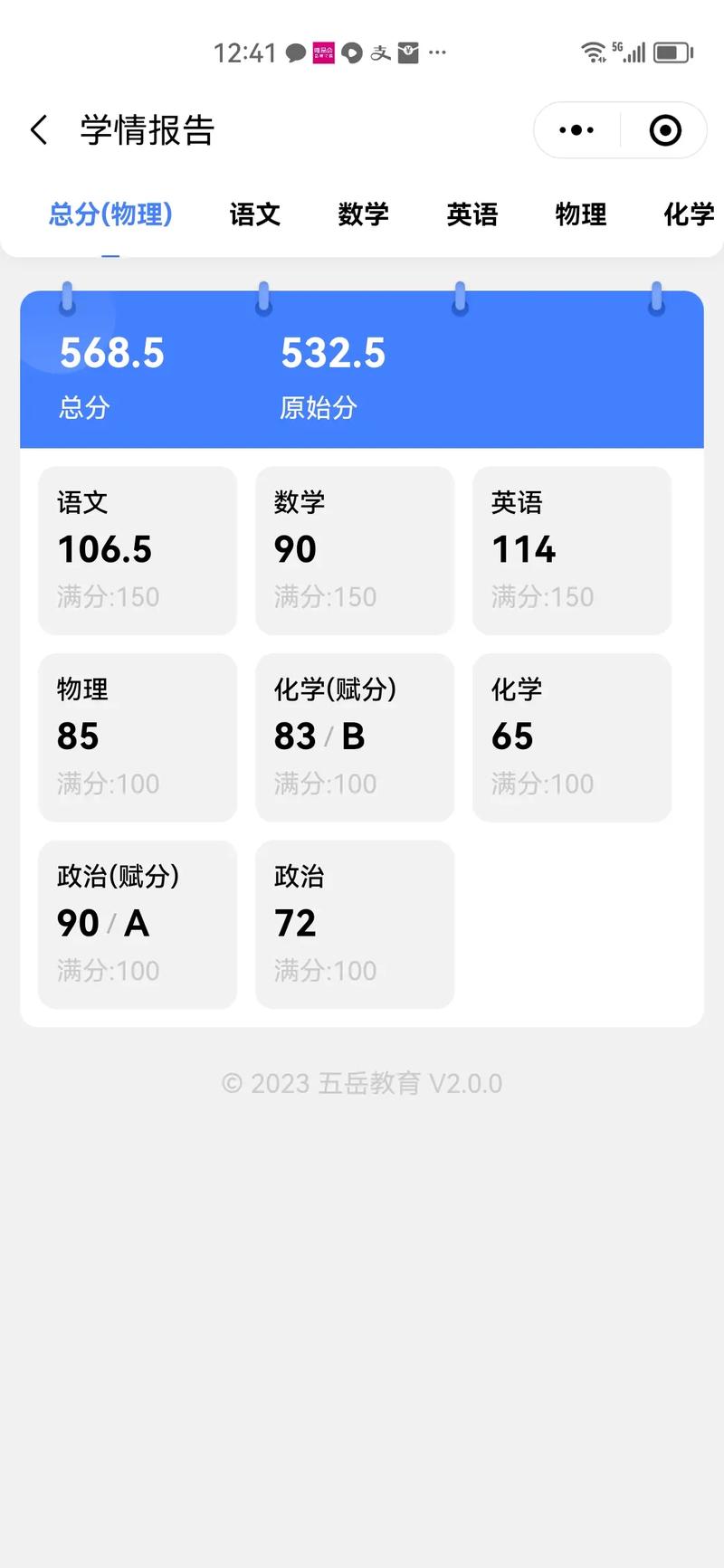Tap the 原始分 532.5 value
Image resolution: width=724 pixels, height=1568 pixels.
(x=334, y=354)
